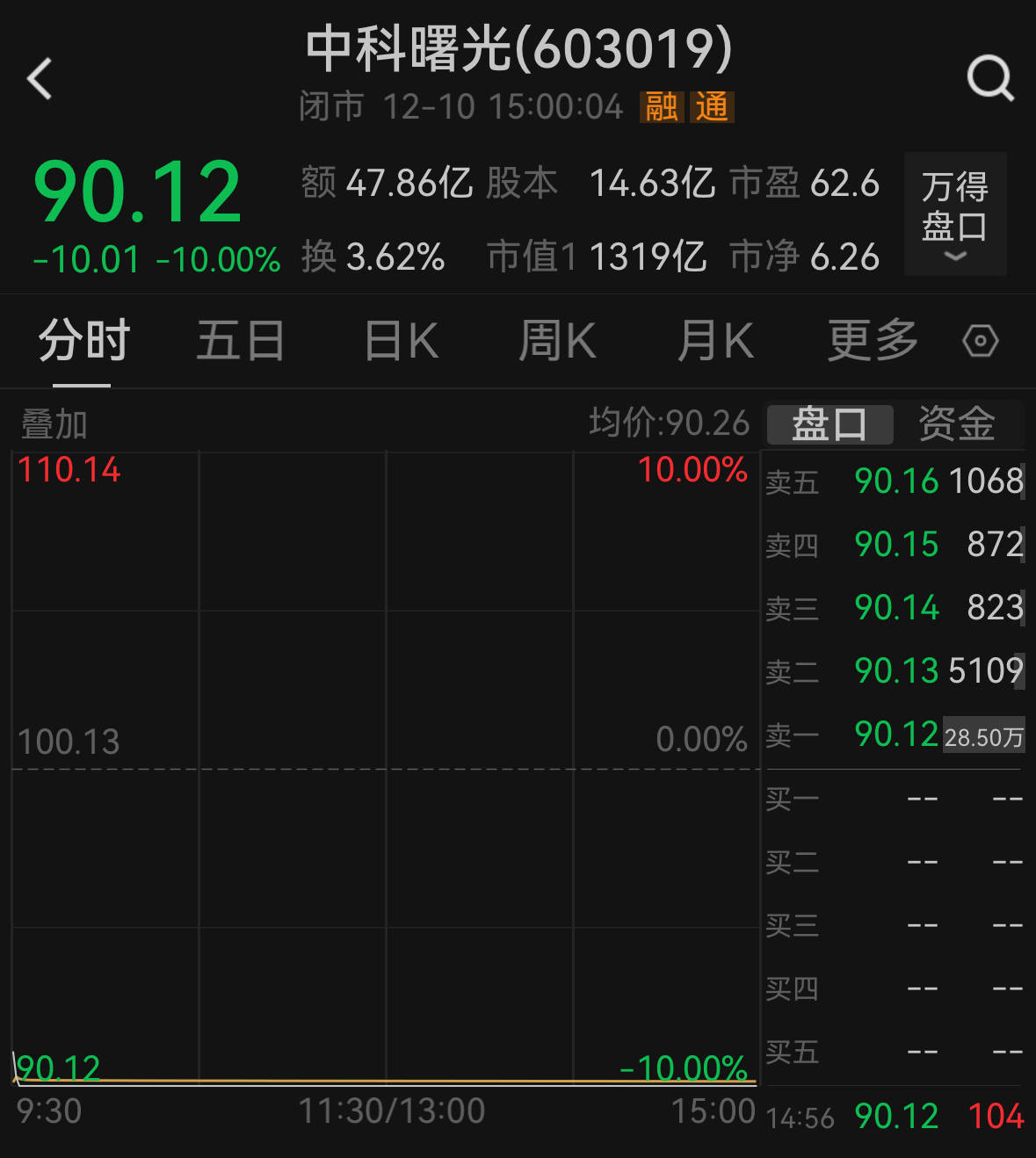The height and width of the screenshot is (1158, 1036).
Task: Select the 盘口 panel tab
Action: click(x=830, y=424)
